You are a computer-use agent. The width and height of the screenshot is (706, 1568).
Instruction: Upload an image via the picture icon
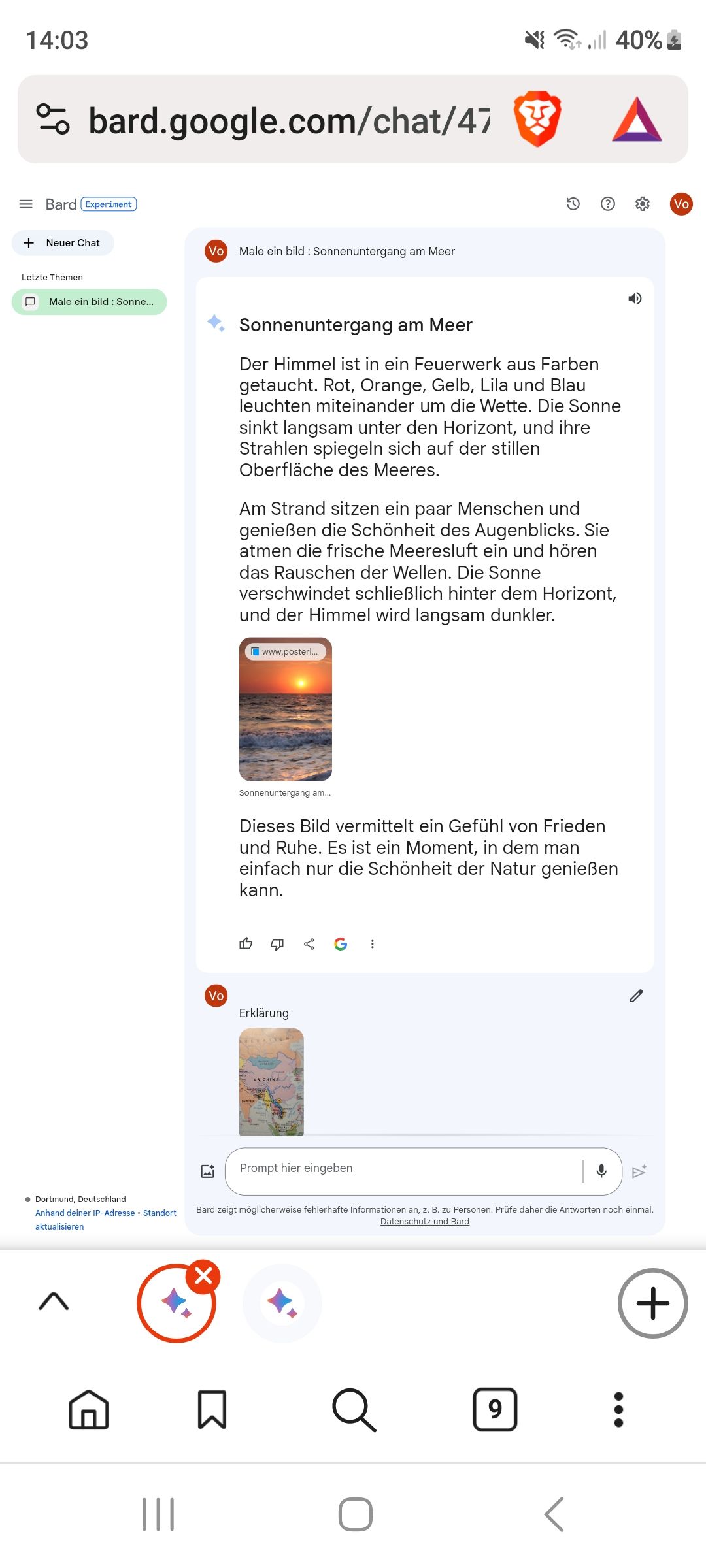[x=208, y=1171]
